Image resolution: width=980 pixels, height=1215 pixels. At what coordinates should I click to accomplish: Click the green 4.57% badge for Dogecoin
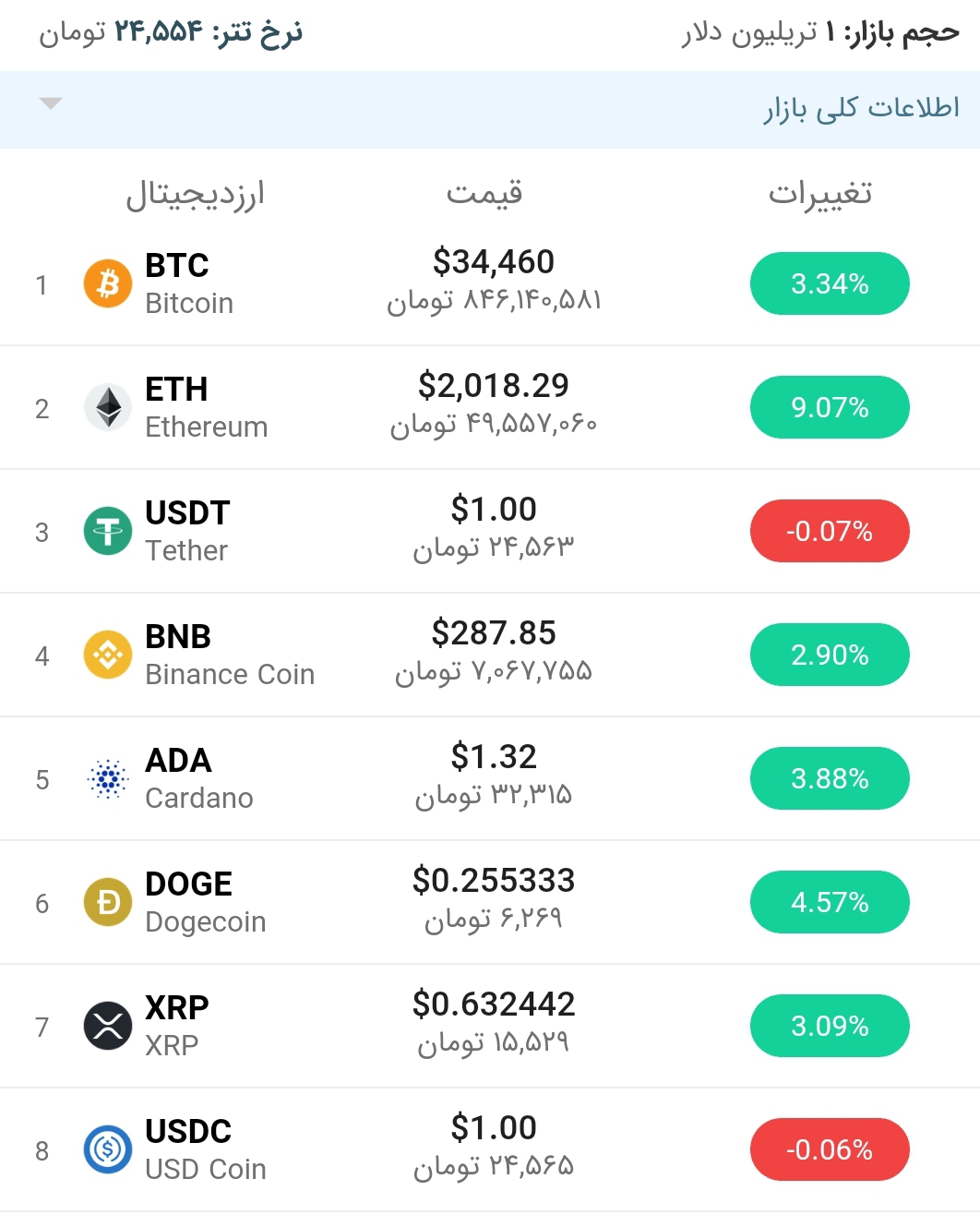click(x=829, y=902)
